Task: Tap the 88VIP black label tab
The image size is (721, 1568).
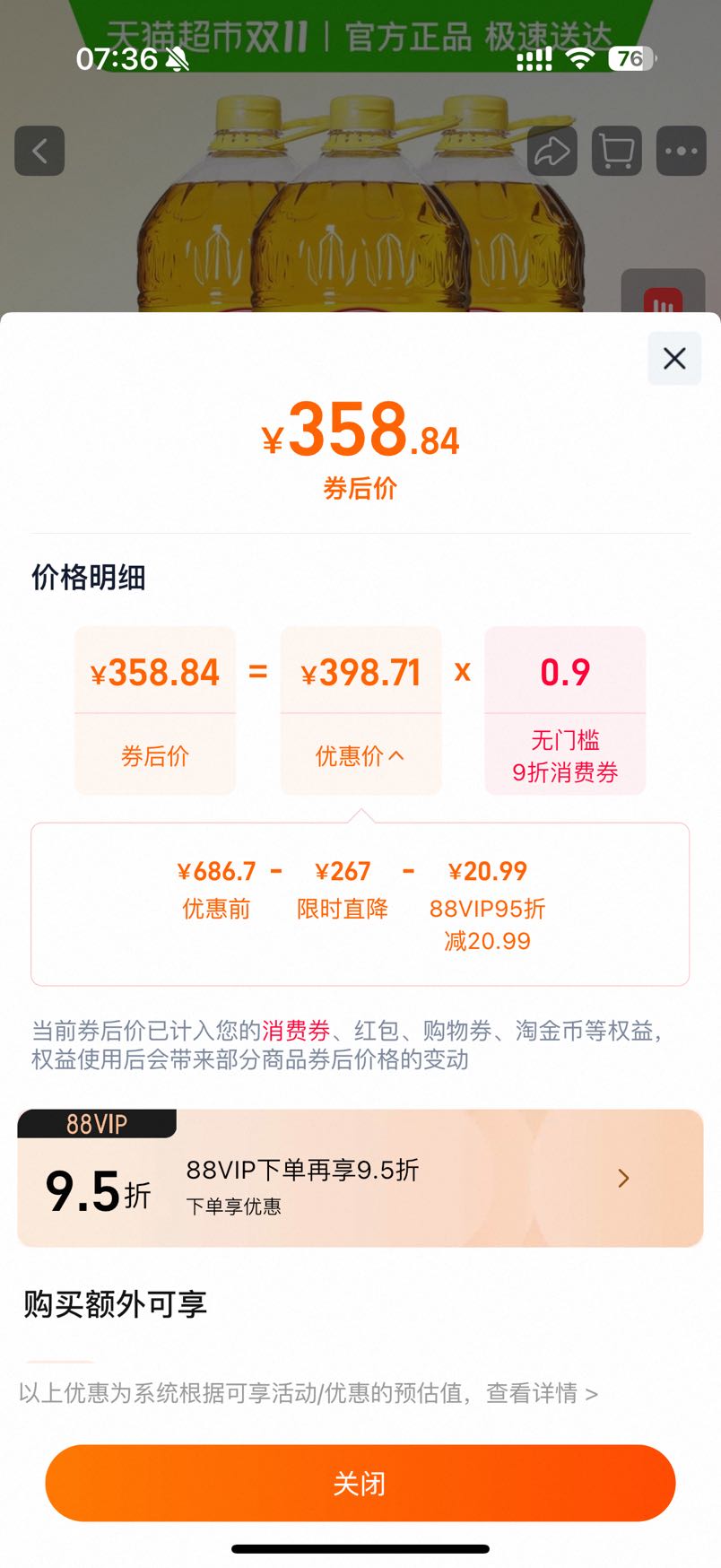Action: click(x=97, y=1123)
